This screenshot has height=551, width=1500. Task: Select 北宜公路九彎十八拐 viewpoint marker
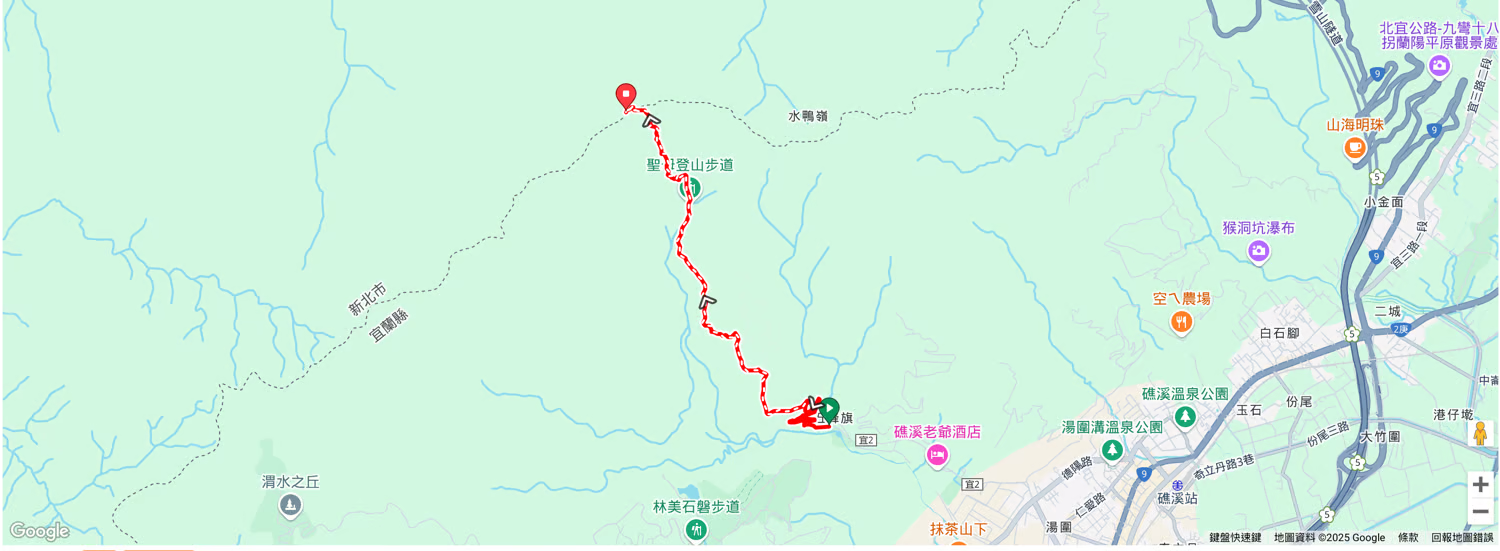1440,66
